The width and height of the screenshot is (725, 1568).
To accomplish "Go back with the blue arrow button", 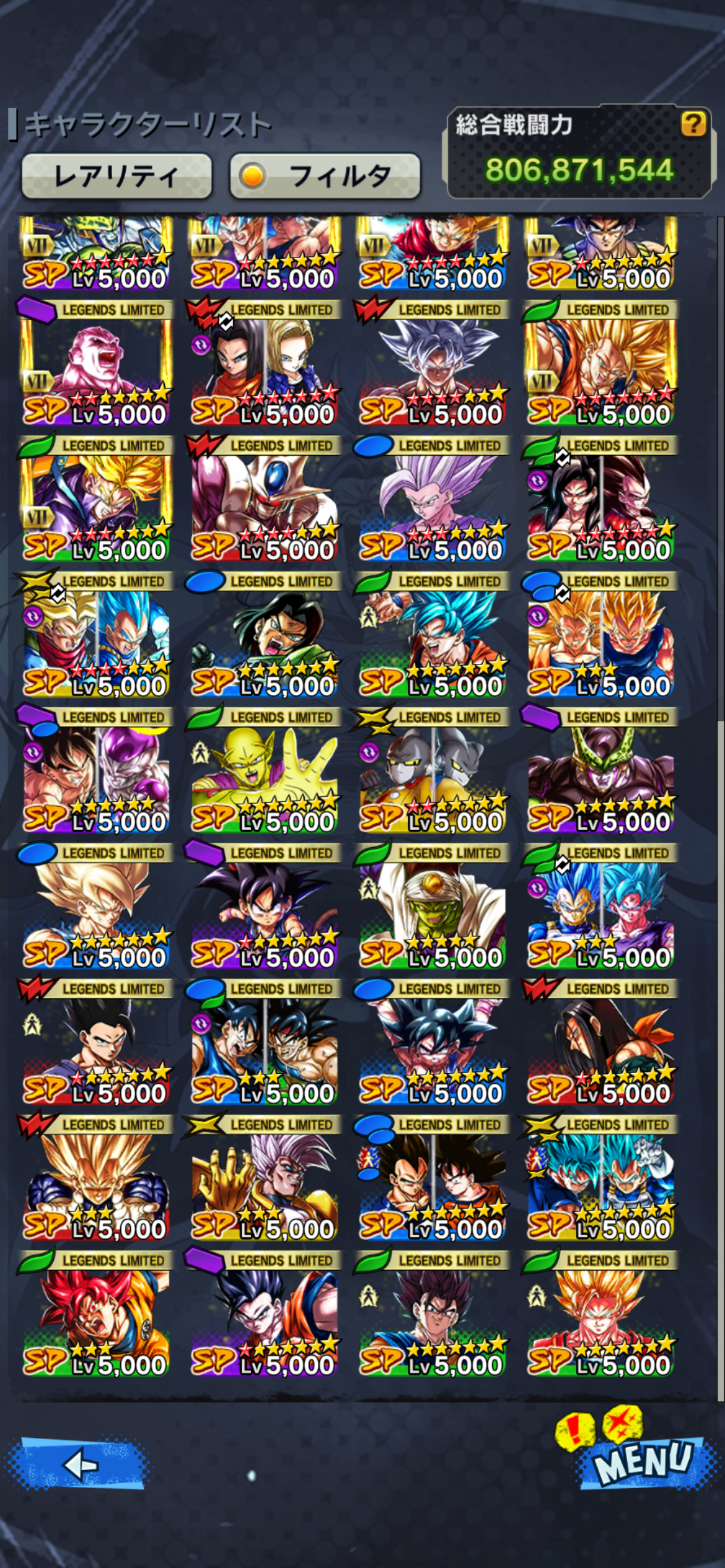I will pos(81,1465).
